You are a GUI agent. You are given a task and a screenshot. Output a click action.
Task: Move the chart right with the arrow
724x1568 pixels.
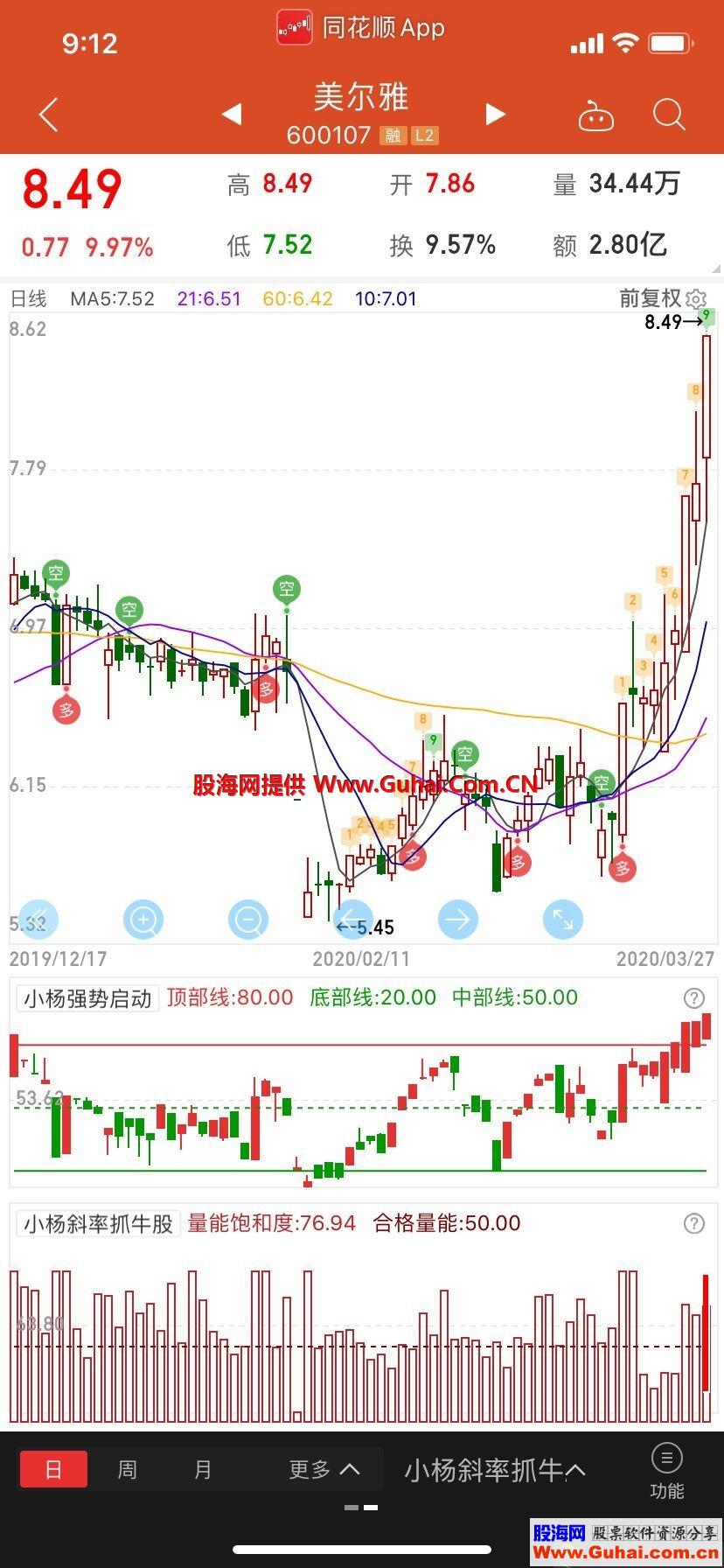tap(457, 920)
